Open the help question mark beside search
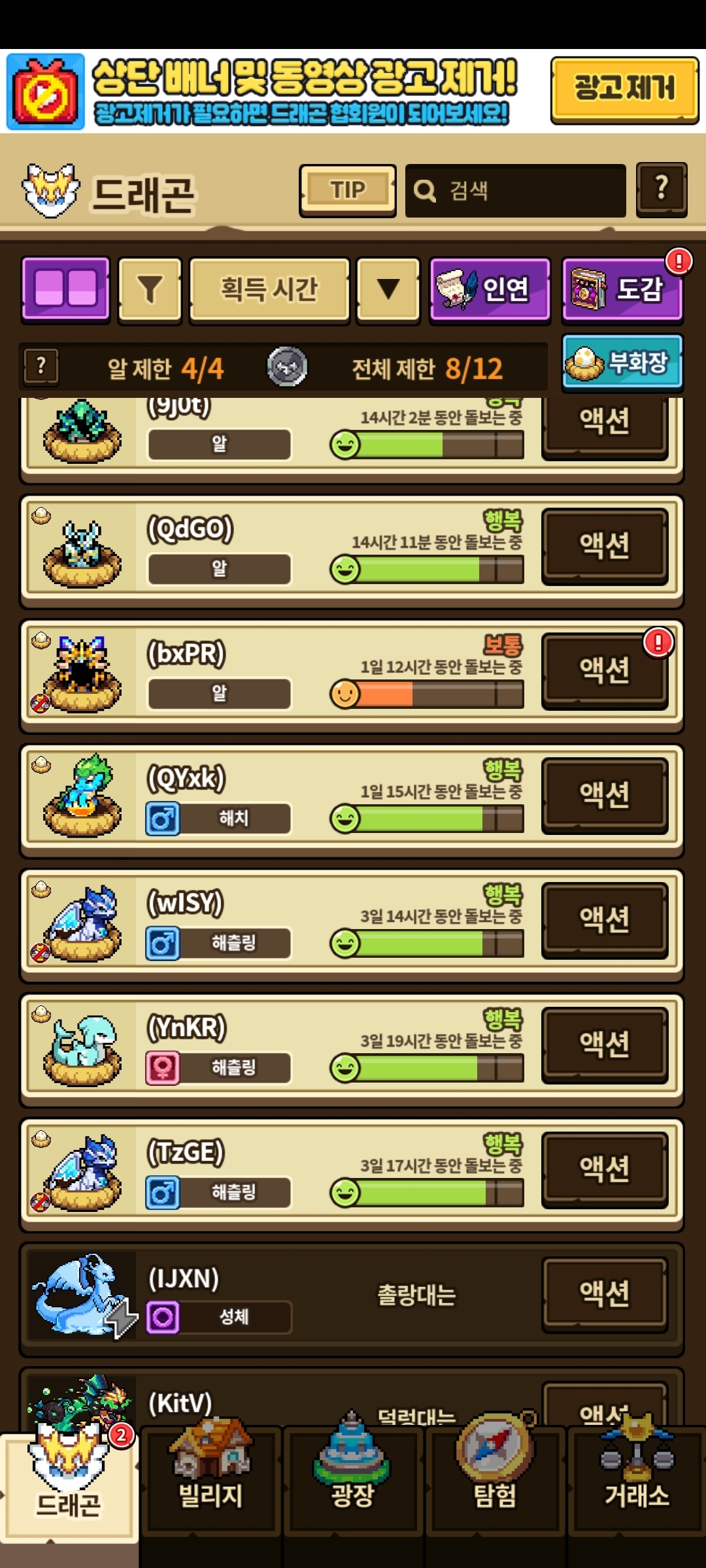Viewport: 706px width, 1568px height. coord(662,189)
